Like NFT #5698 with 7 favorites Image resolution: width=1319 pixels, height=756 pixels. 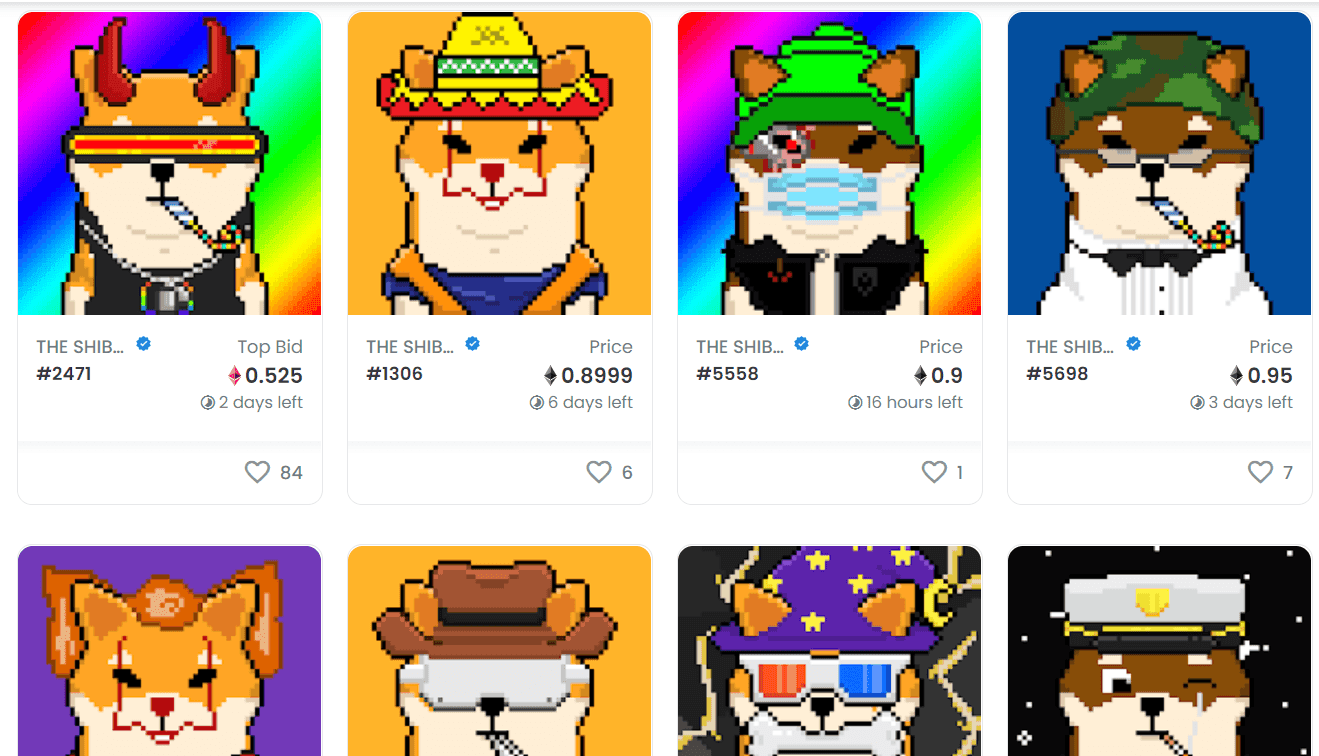tap(1260, 472)
